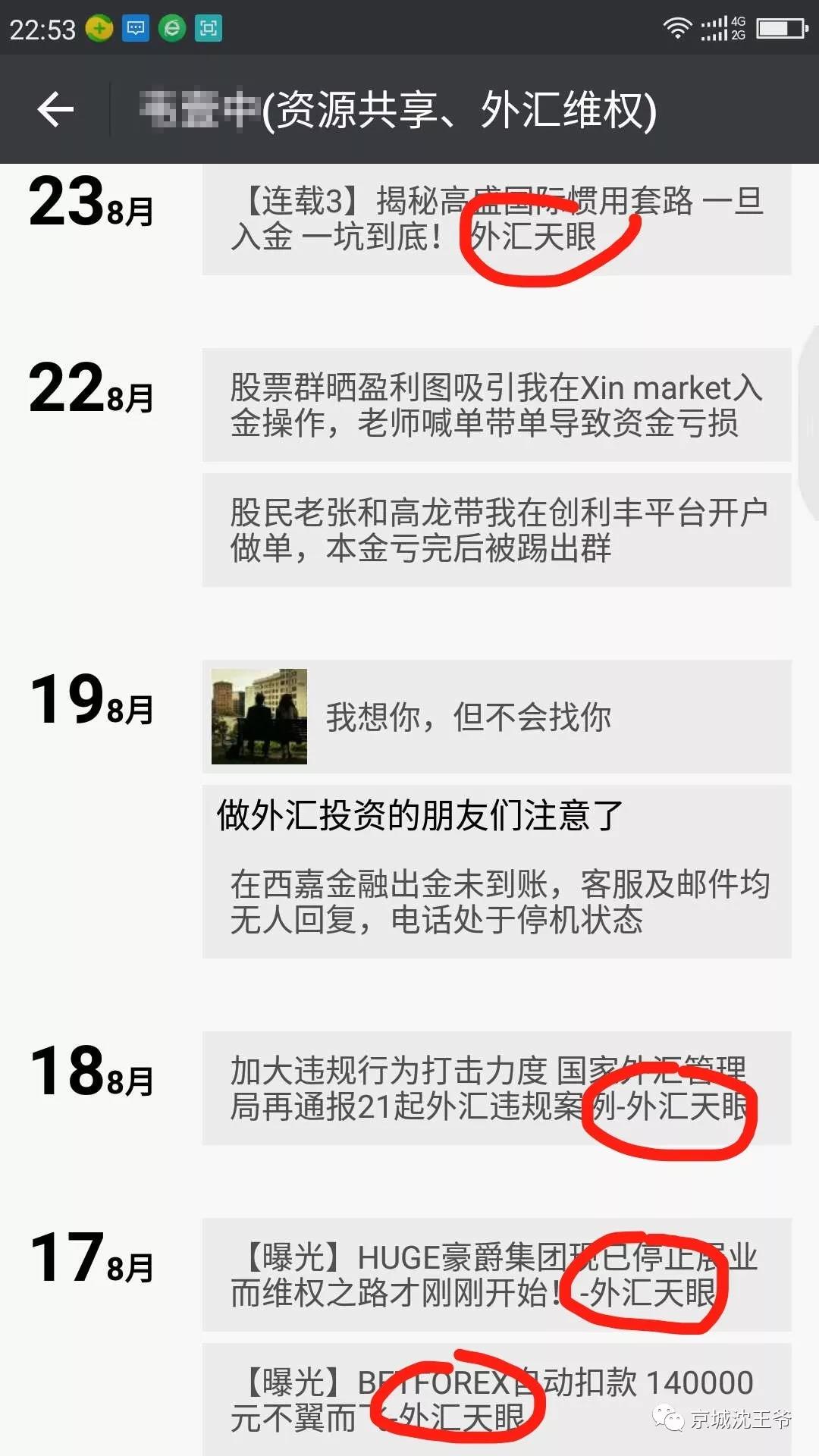This screenshot has width=819, height=1456.
Task: Open the 【曝光】HUGE豪爵集团 post
Action: 497,1275
